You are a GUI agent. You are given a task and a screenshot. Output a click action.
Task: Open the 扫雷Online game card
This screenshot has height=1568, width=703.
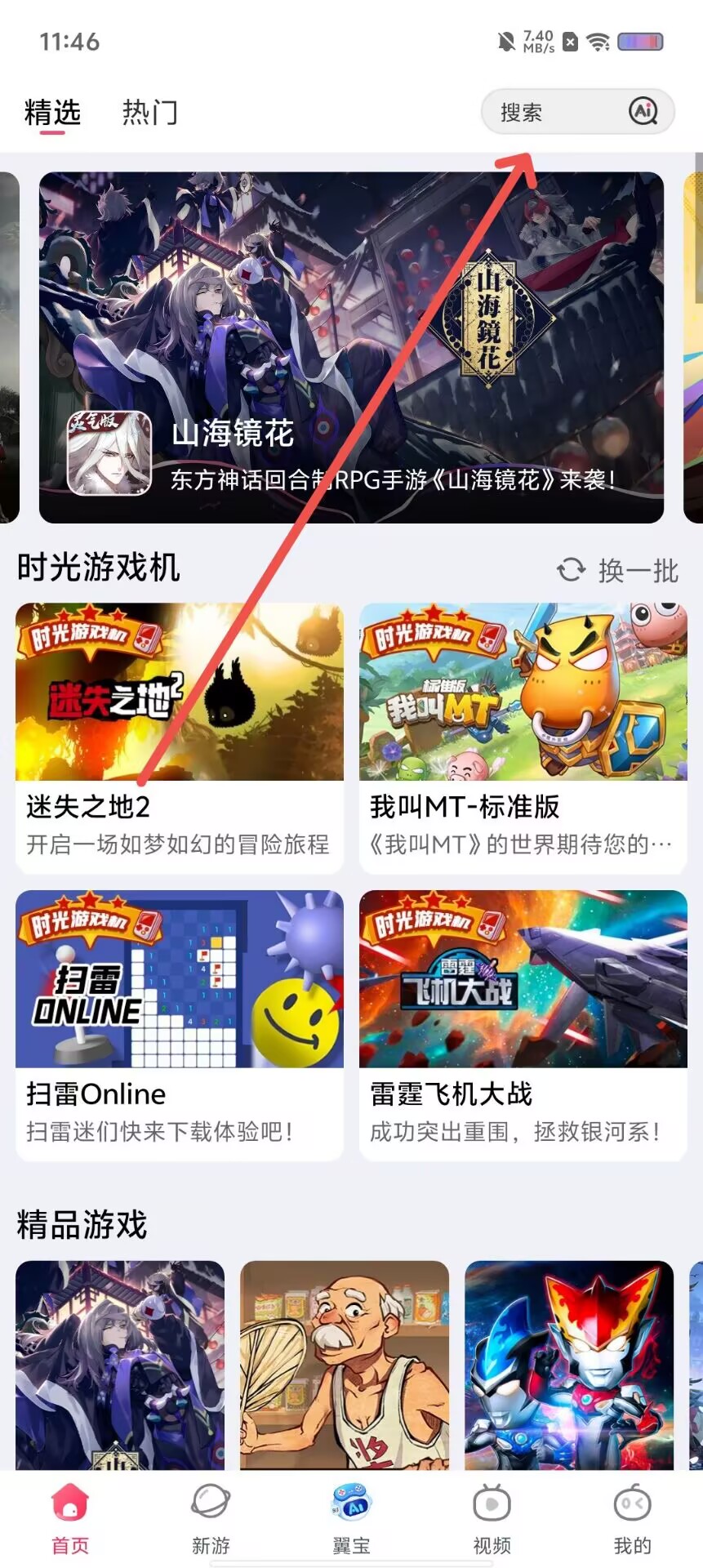(179, 1023)
